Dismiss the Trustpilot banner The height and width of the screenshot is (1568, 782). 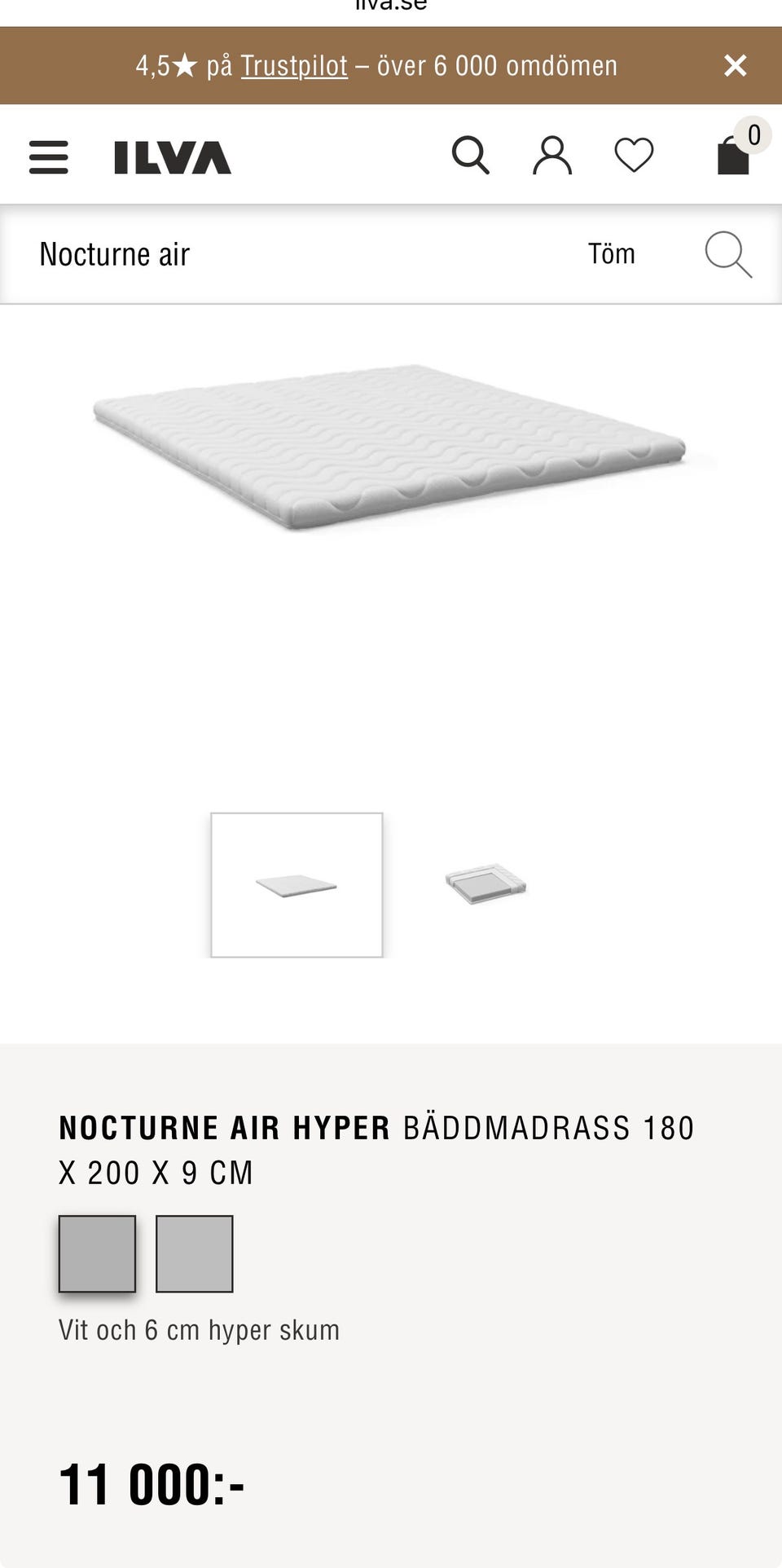point(735,65)
